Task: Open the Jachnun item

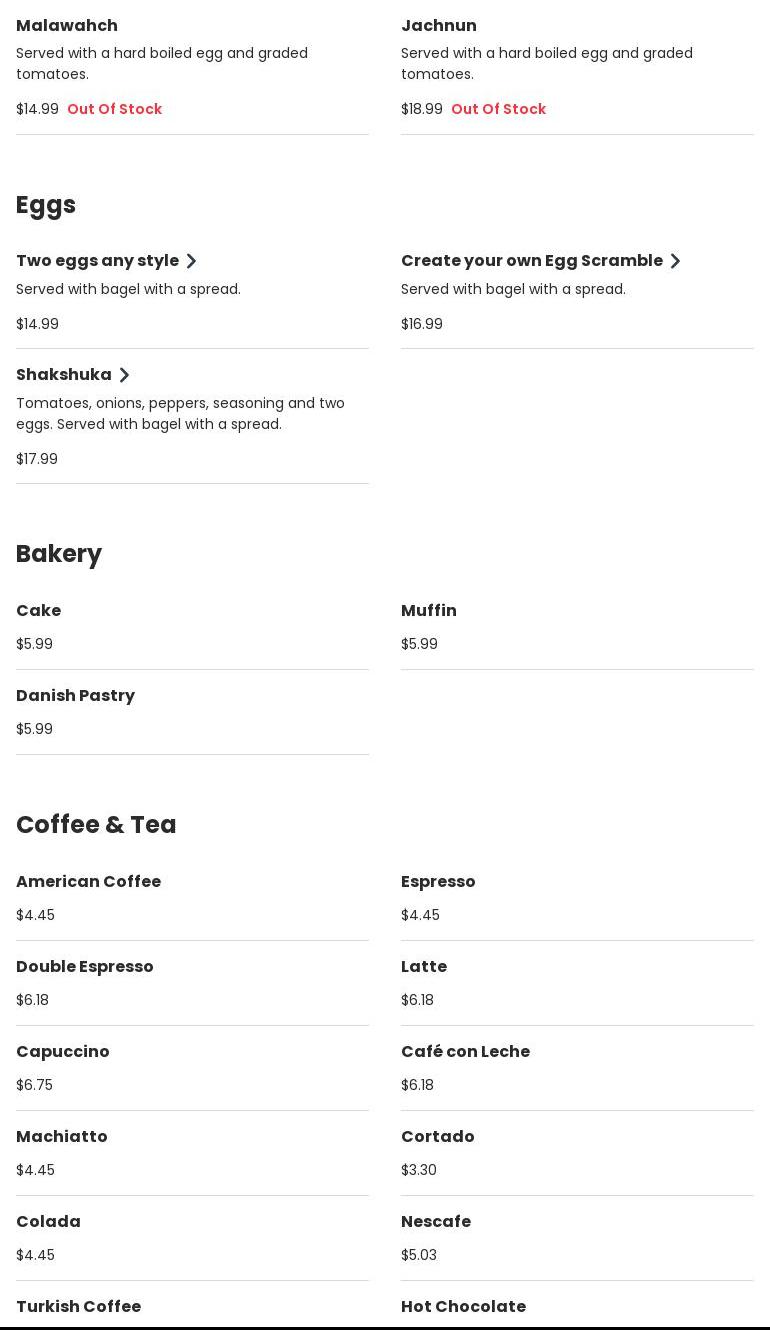Action: pos(439,26)
